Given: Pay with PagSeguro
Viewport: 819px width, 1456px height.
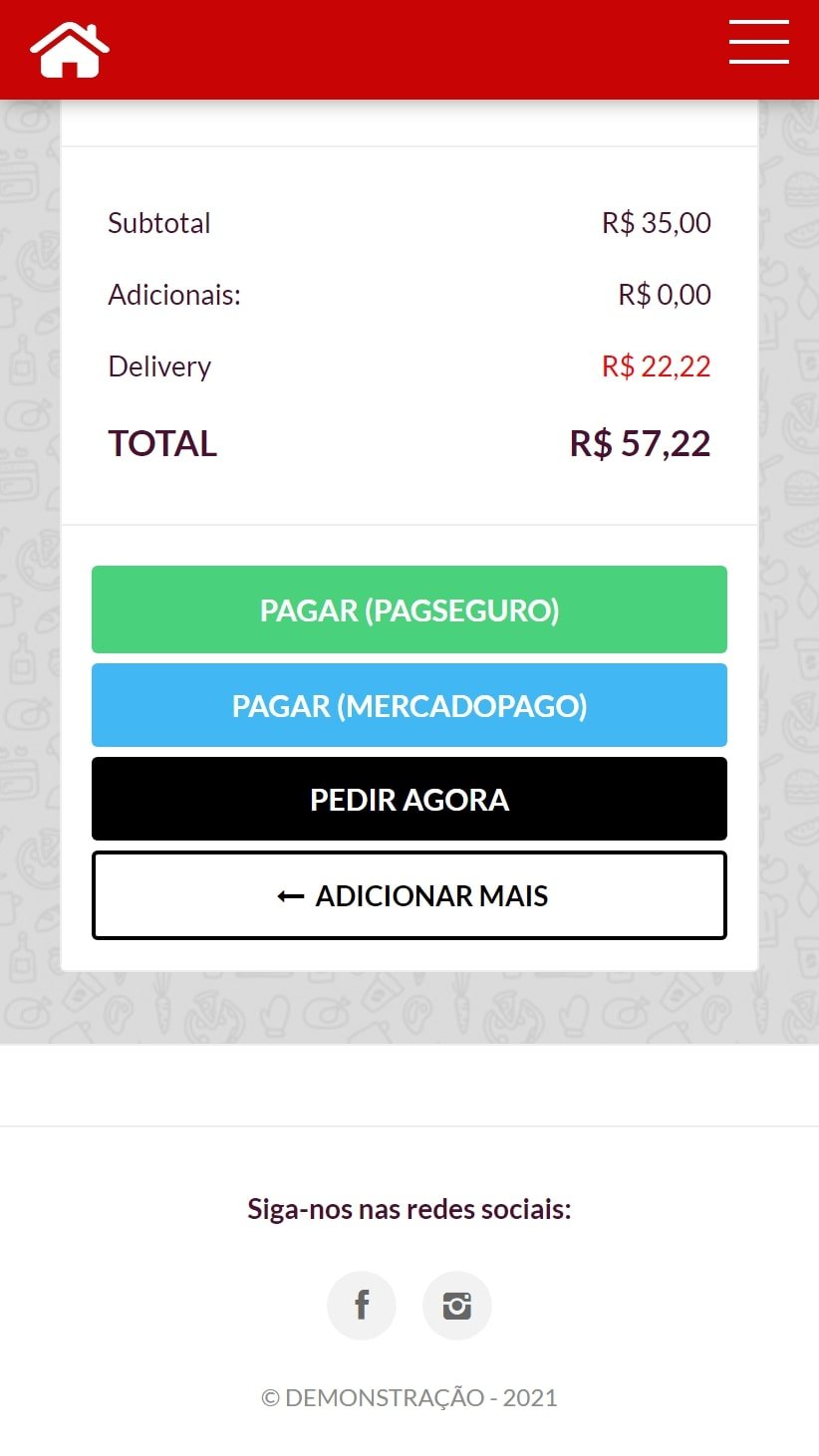Looking at the screenshot, I should (409, 609).
